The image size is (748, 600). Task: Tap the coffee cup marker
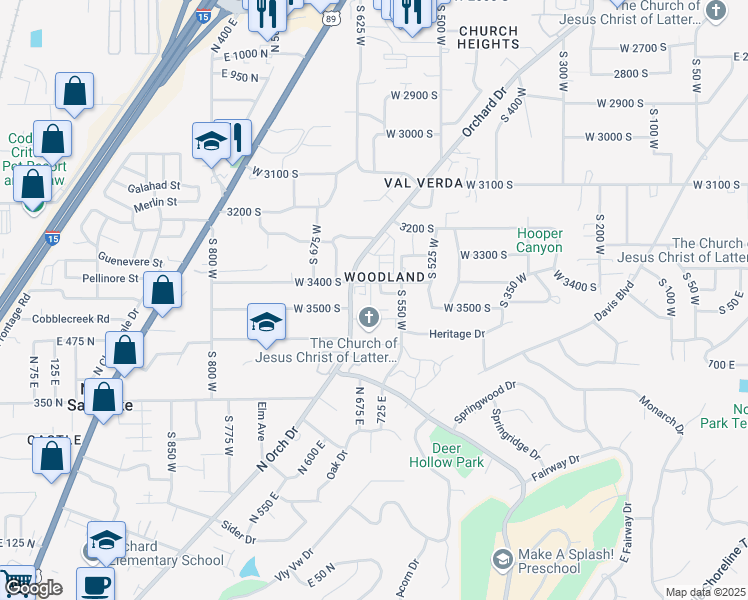[95, 584]
